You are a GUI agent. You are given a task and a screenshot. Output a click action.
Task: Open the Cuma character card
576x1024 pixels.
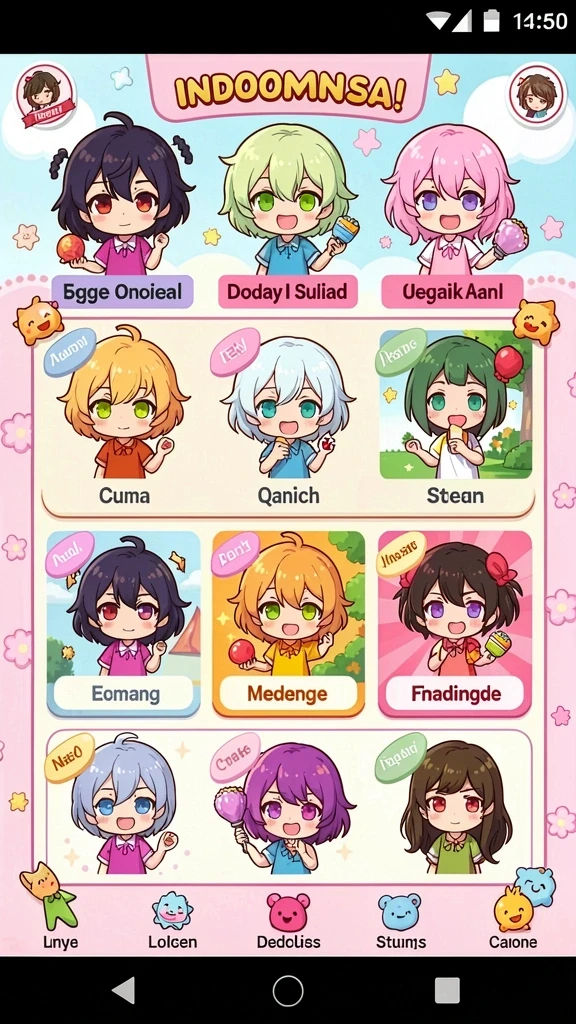coord(123,418)
